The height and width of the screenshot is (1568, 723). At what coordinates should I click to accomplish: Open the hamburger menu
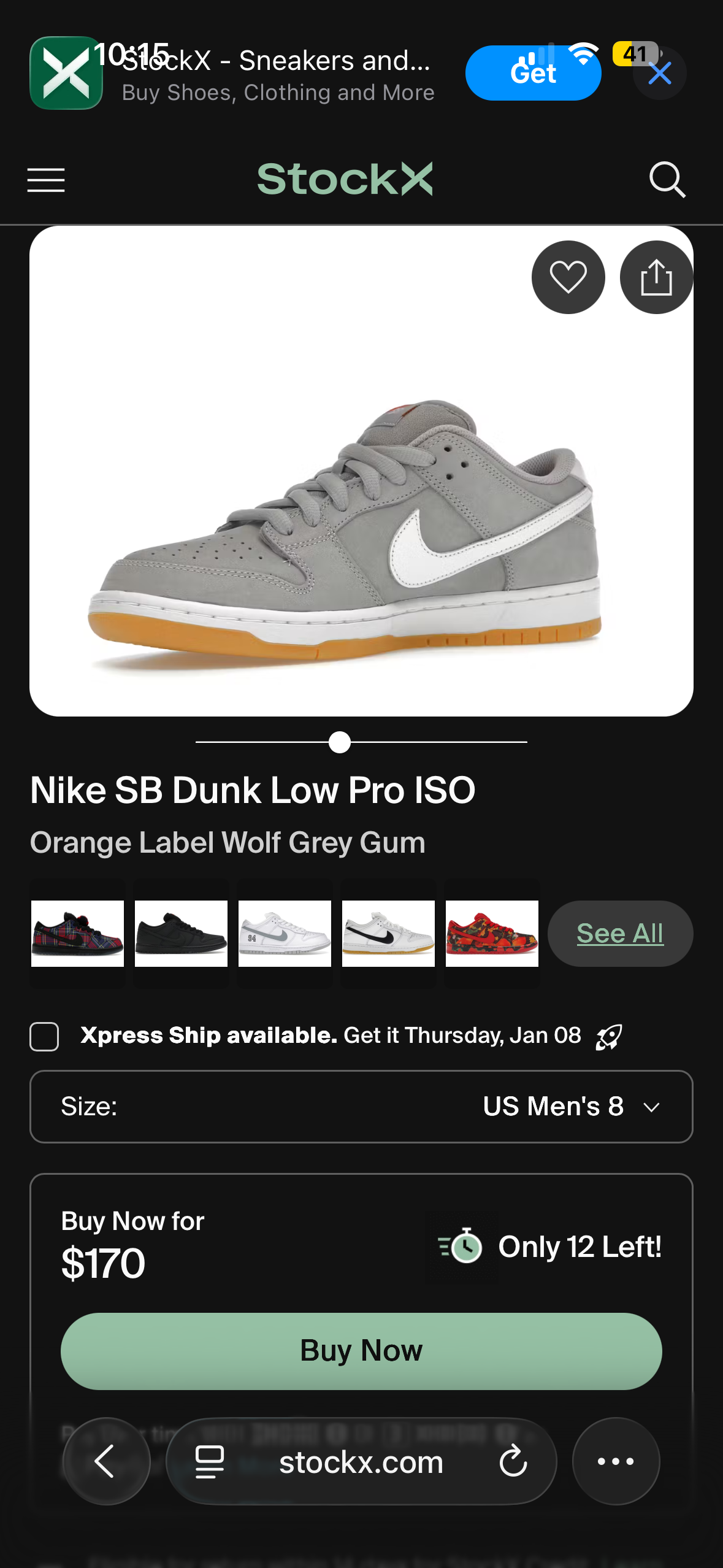click(46, 180)
